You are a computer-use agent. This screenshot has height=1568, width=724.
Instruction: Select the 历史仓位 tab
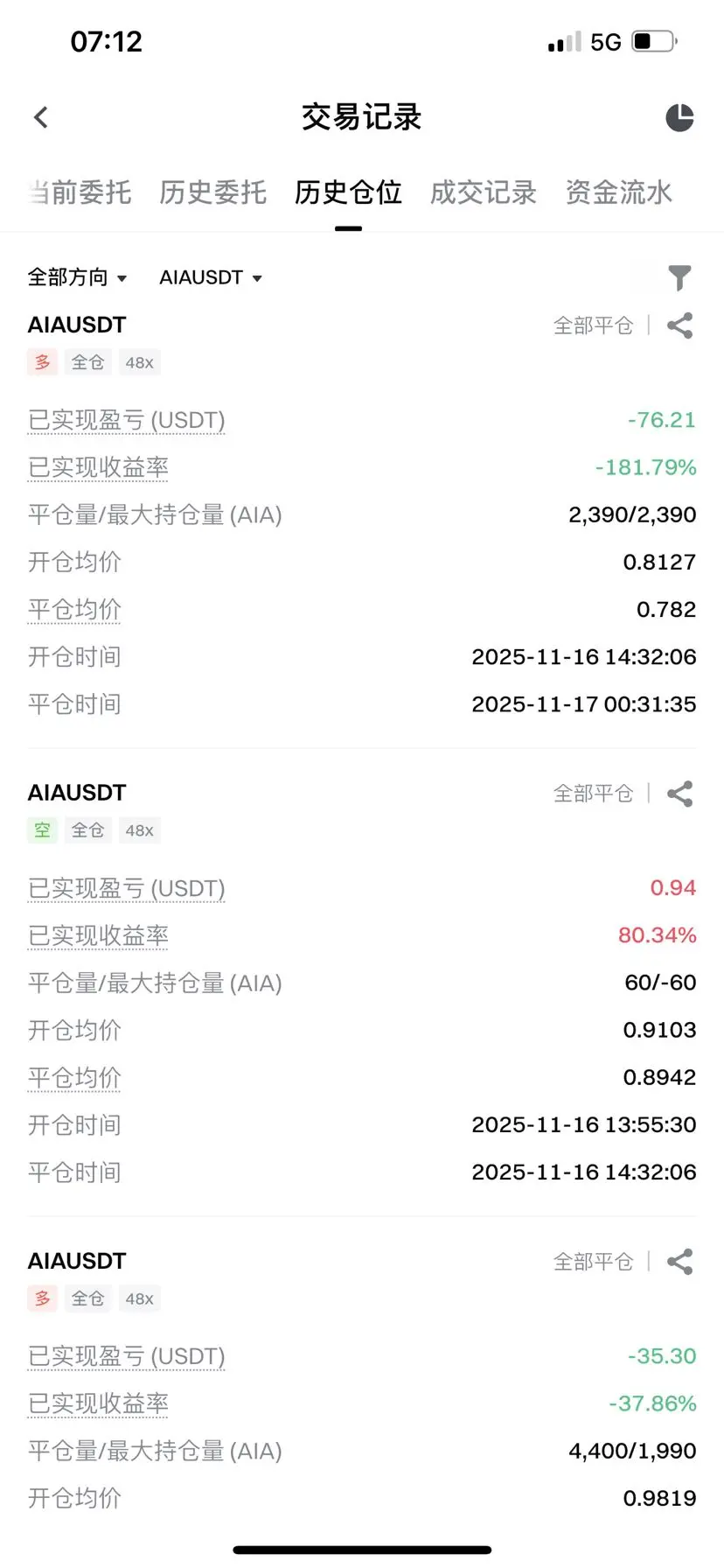click(348, 192)
